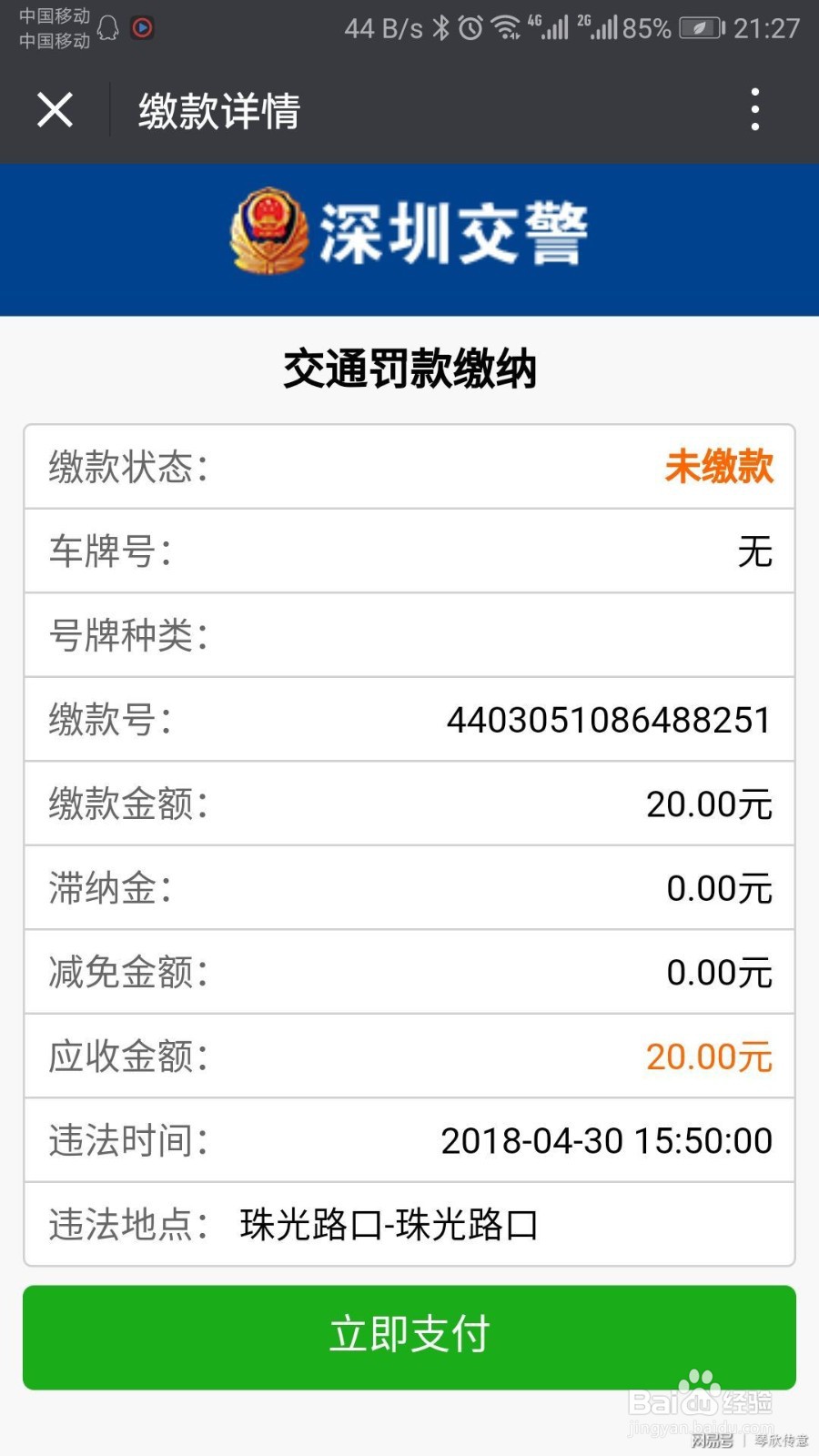Tap the clock showing 21:27

coord(764,27)
